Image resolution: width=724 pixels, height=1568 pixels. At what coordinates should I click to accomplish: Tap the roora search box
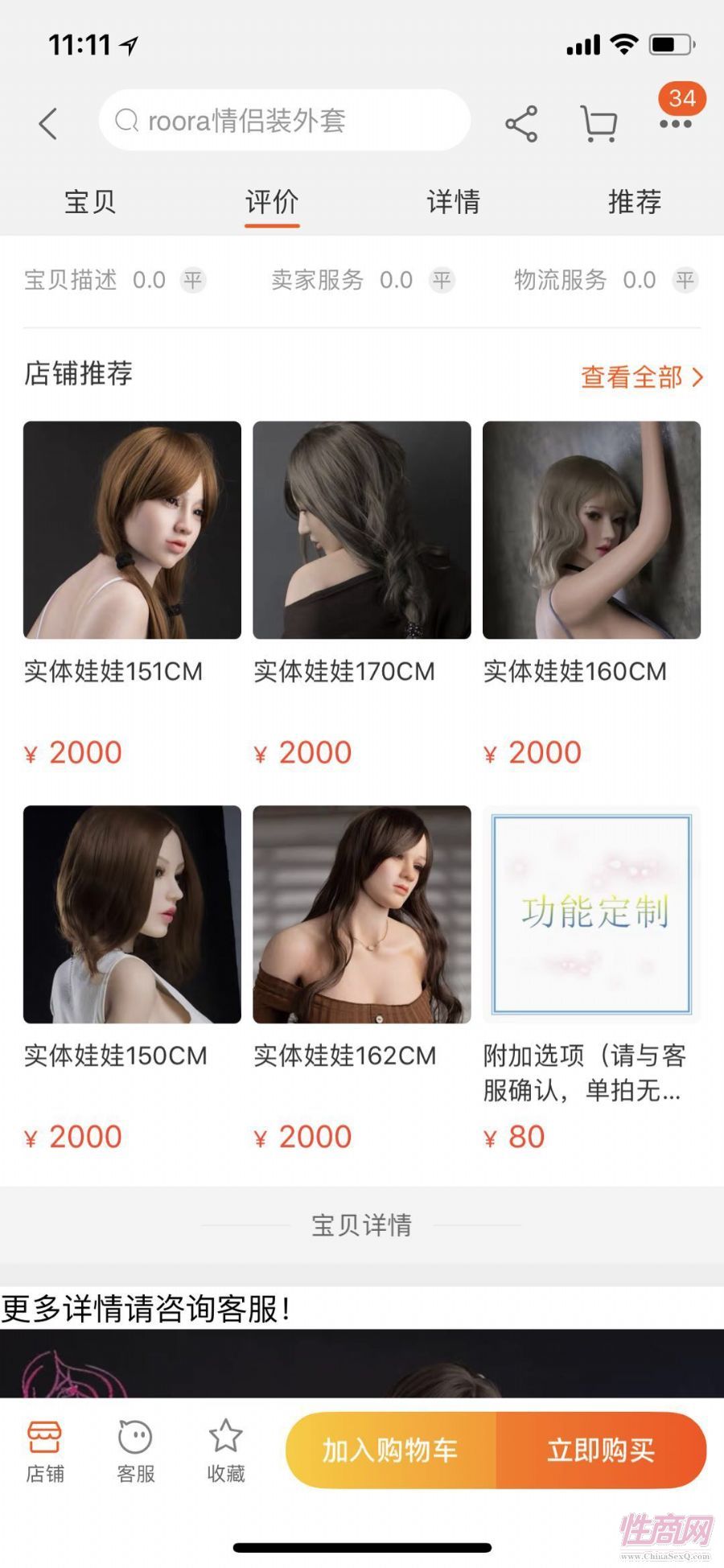284,121
